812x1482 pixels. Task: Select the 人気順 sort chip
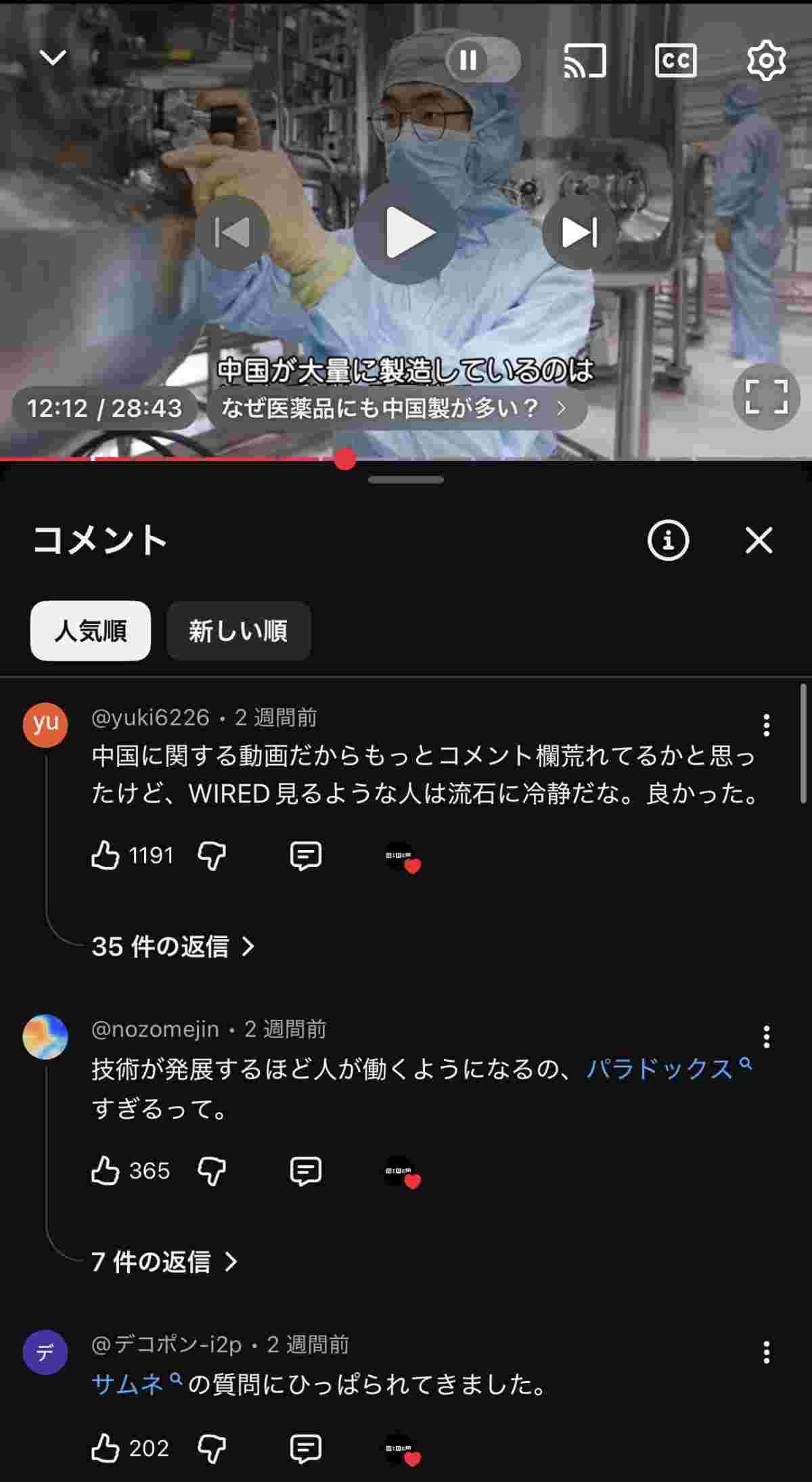(91, 631)
